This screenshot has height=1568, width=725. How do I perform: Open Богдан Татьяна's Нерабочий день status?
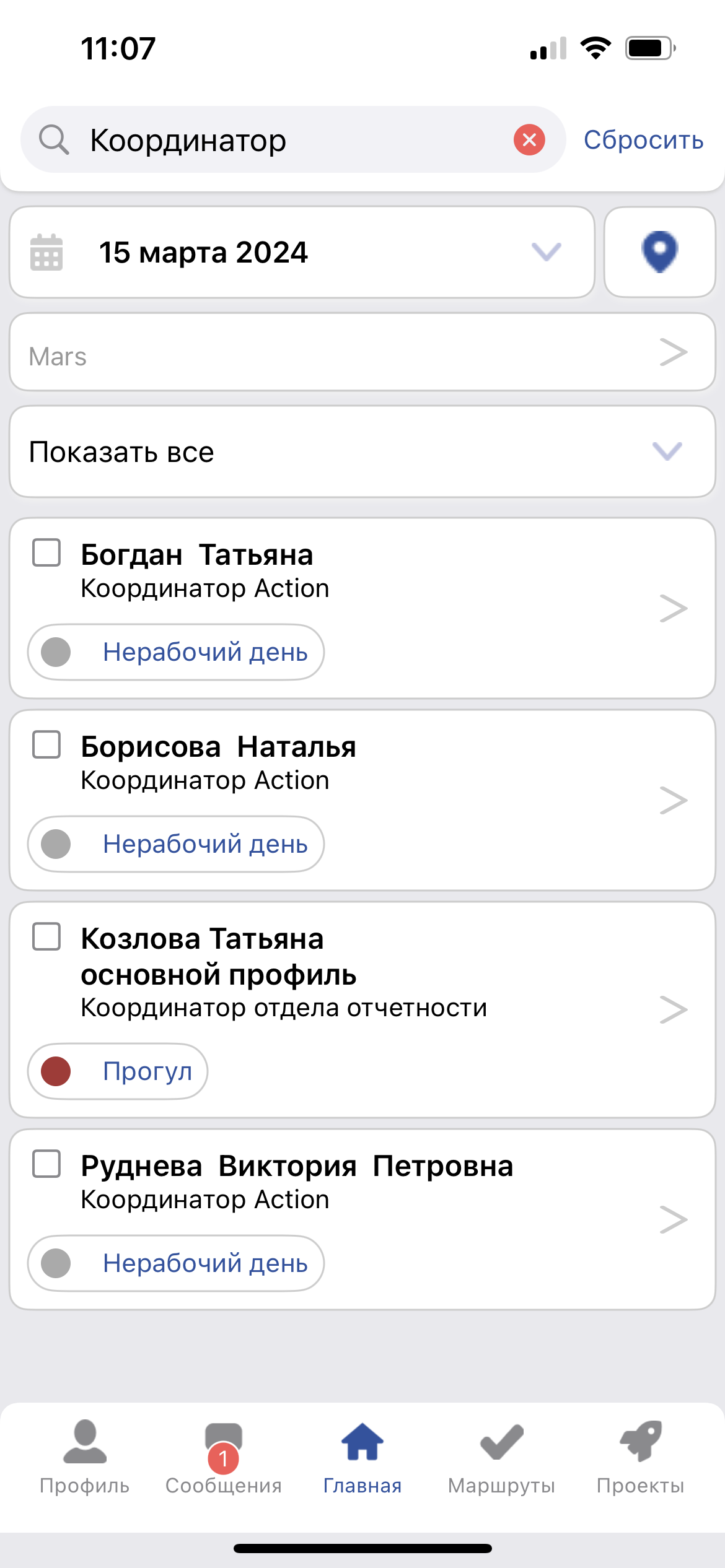tap(176, 652)
